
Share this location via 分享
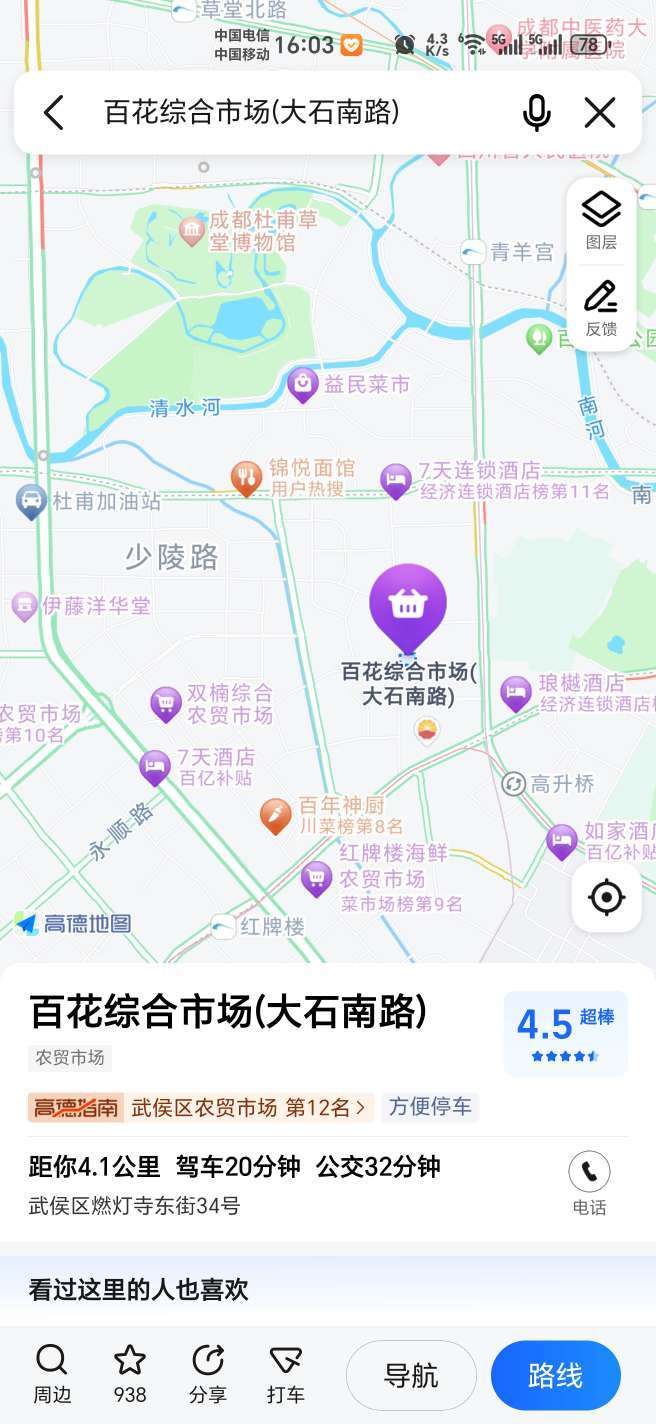click(x=208, y=1375)
